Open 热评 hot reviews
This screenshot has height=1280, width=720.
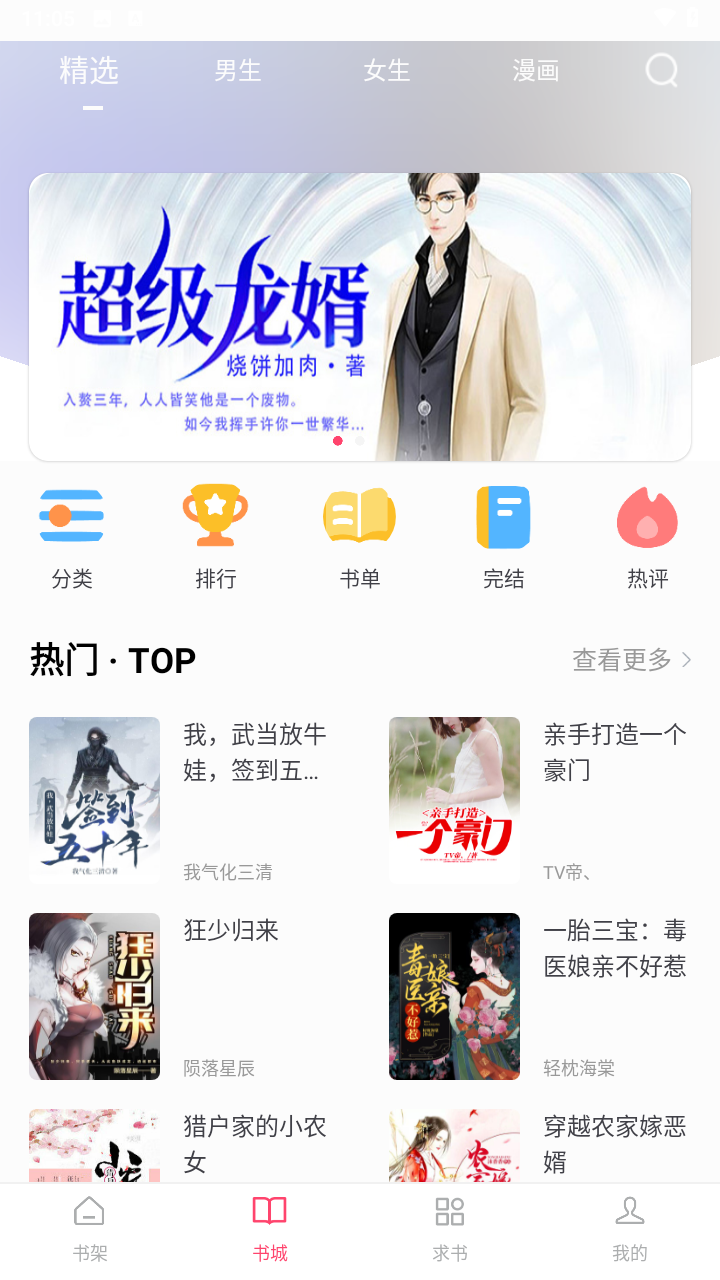[647, 537]
